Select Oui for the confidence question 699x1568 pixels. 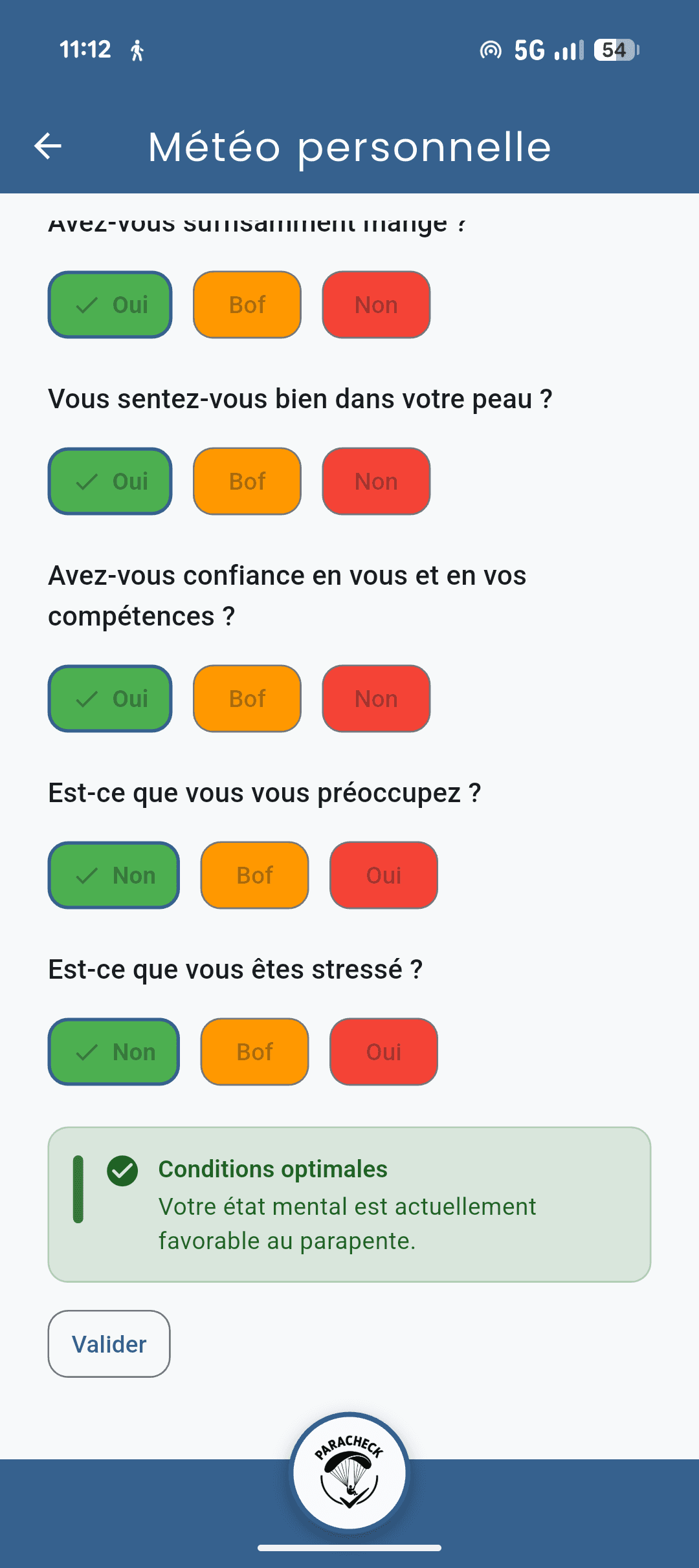(x=110, y=699)
